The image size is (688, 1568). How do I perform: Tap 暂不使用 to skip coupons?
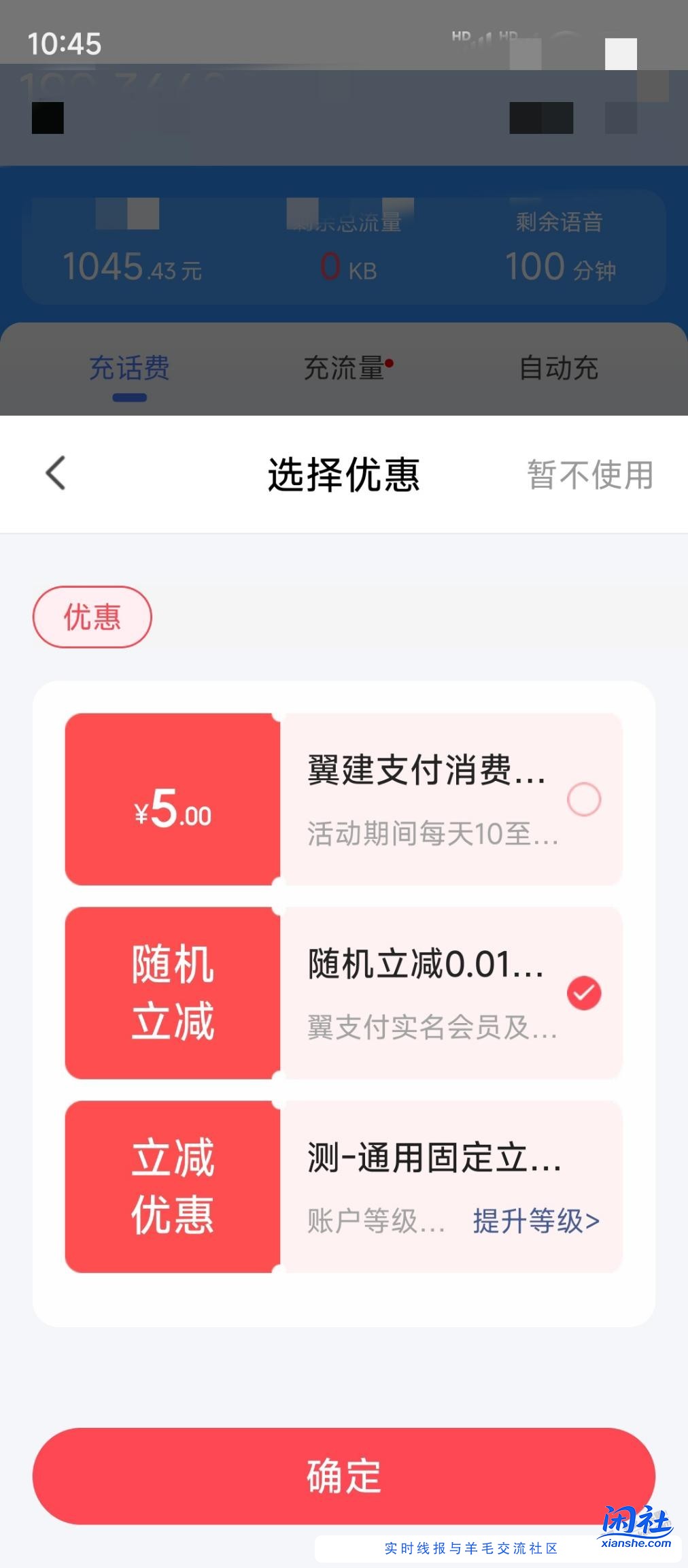590,476
